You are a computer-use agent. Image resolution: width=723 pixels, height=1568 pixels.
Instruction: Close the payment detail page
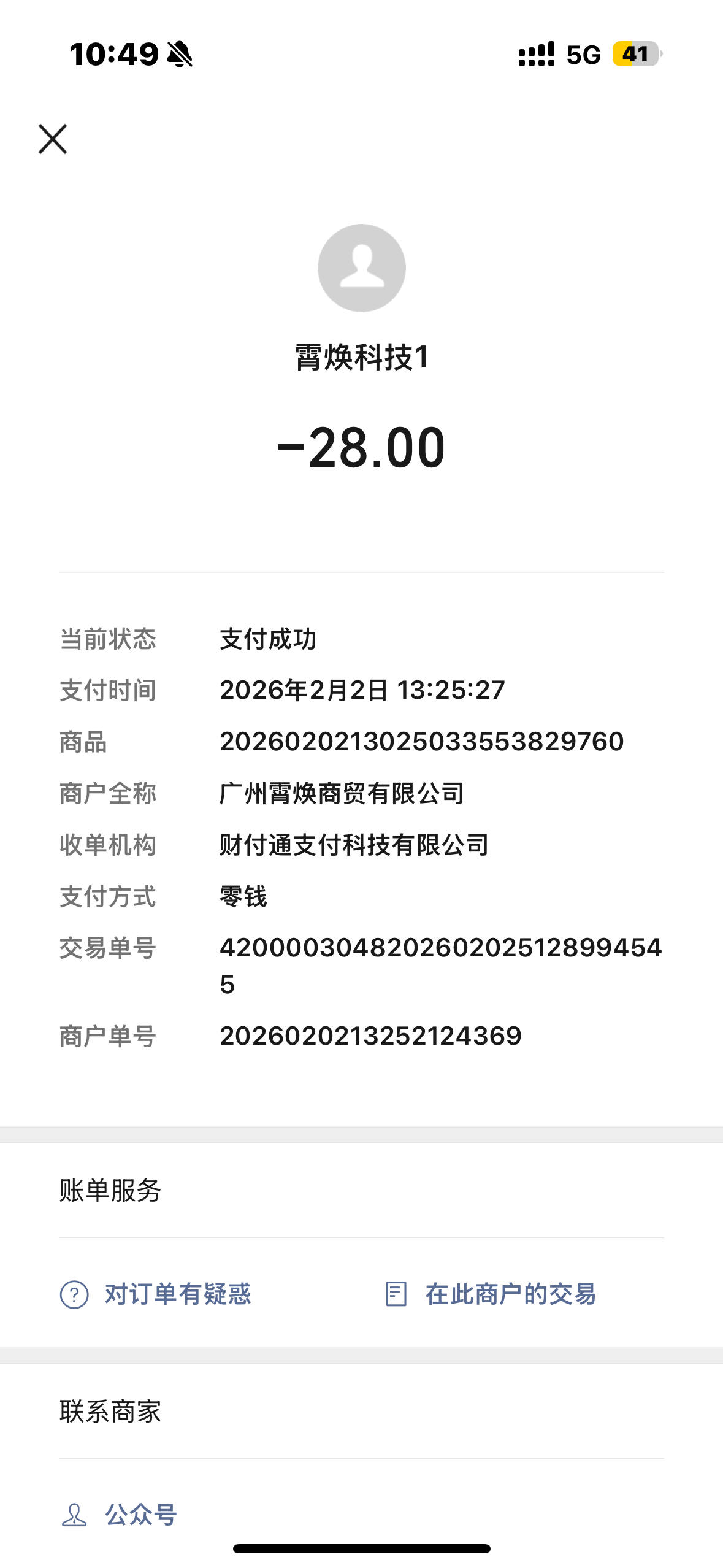[53, 139]
